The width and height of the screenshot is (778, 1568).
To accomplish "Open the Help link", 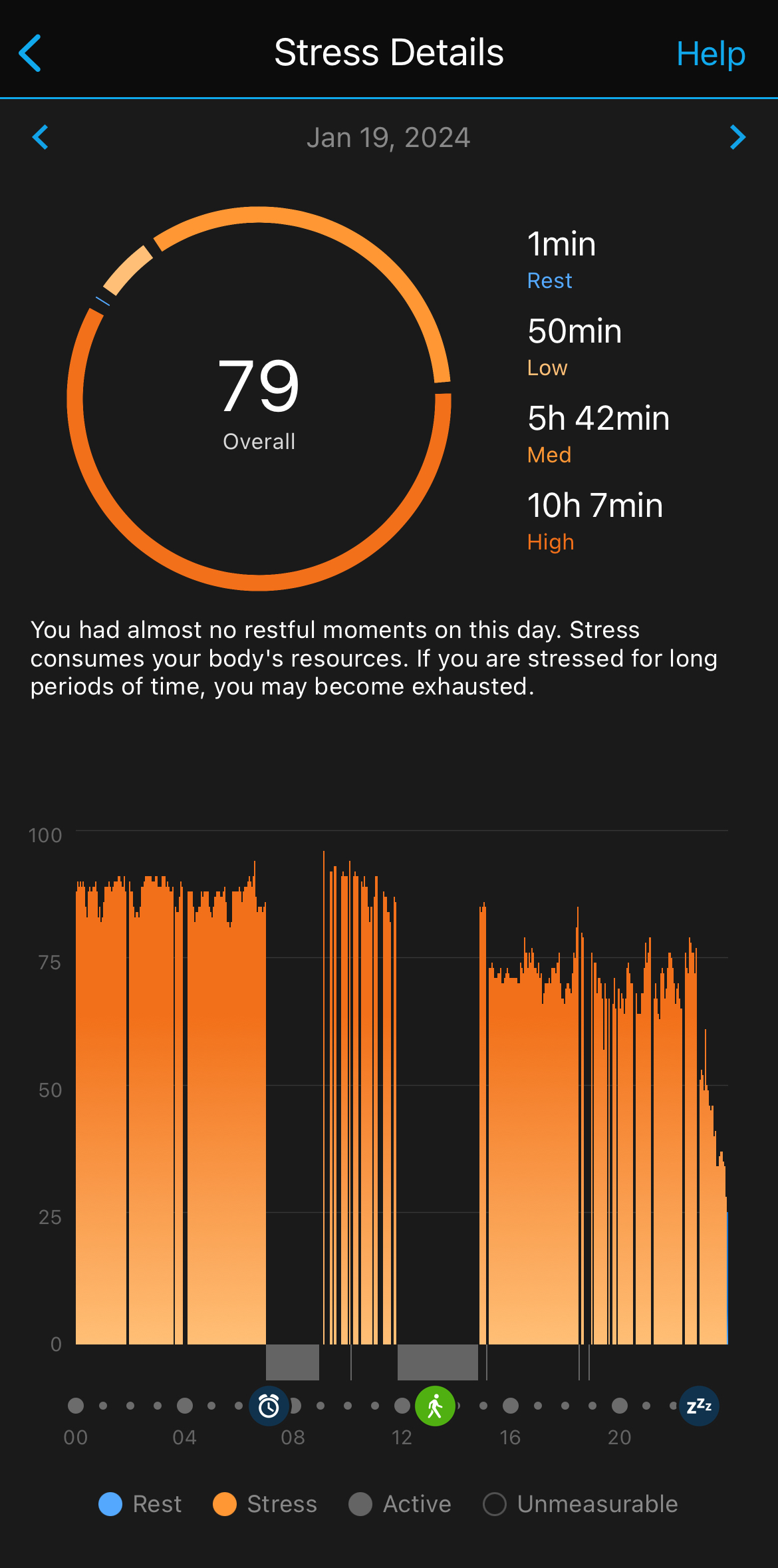I will (x=710, y=53).
